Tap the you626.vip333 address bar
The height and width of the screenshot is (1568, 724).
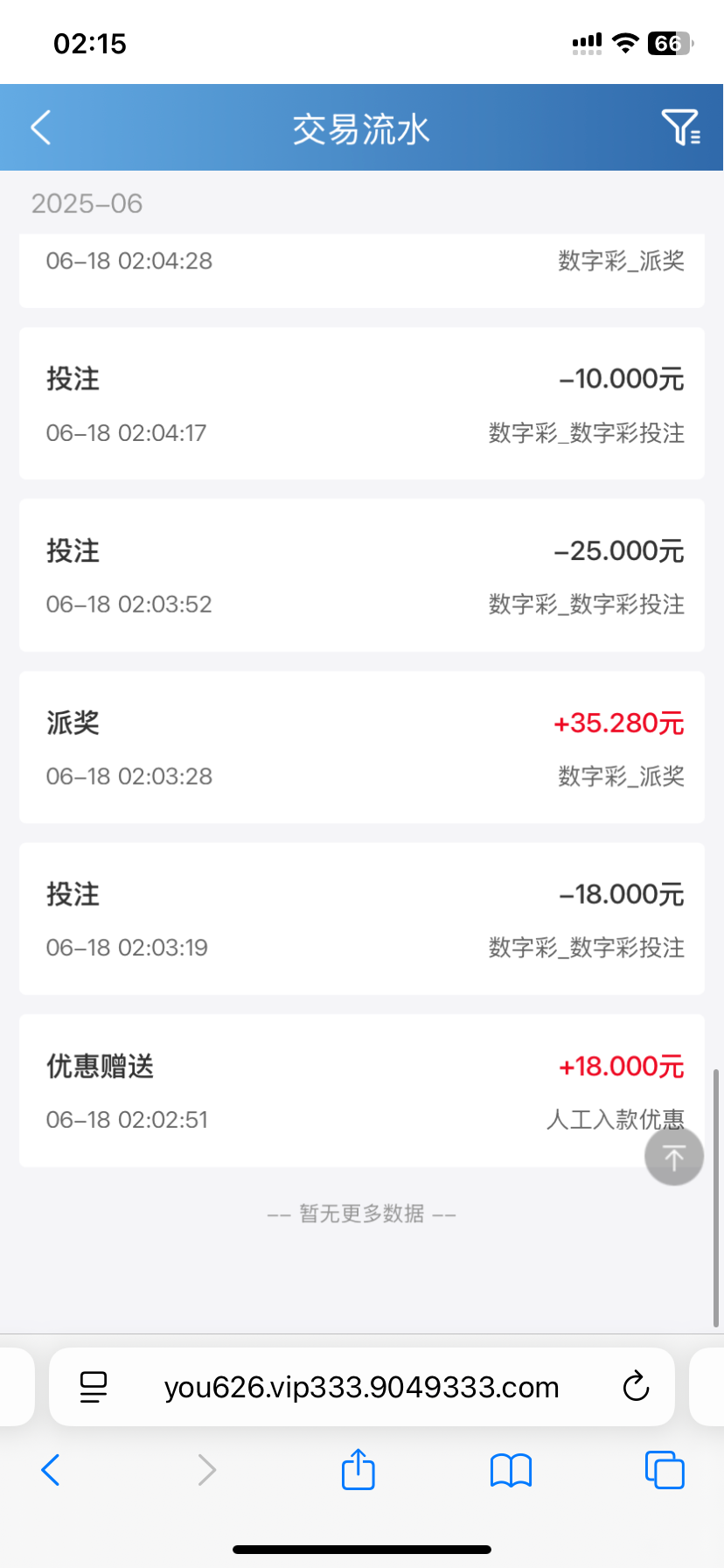click(361, 1387)
